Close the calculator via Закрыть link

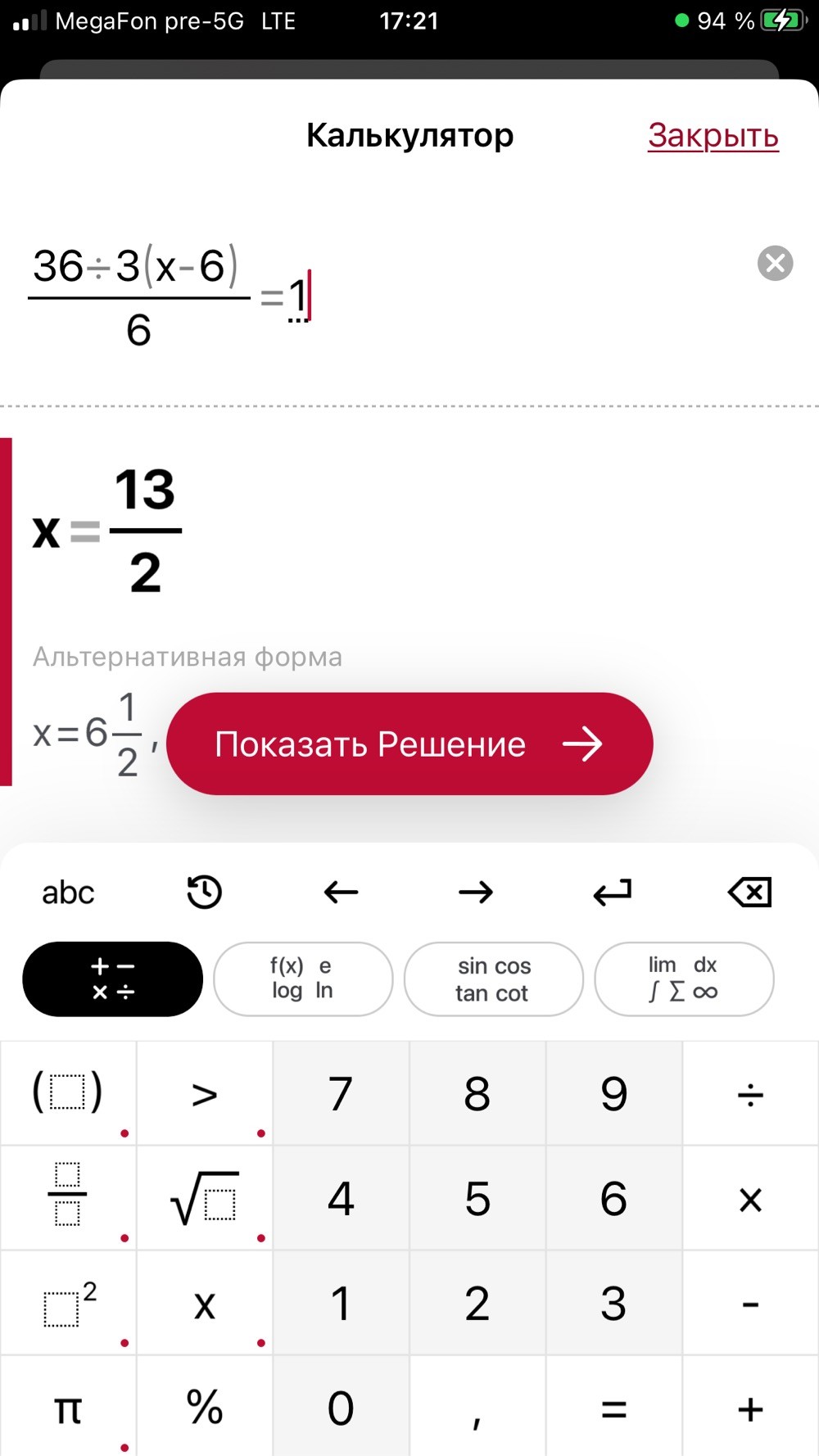(713, 136)
